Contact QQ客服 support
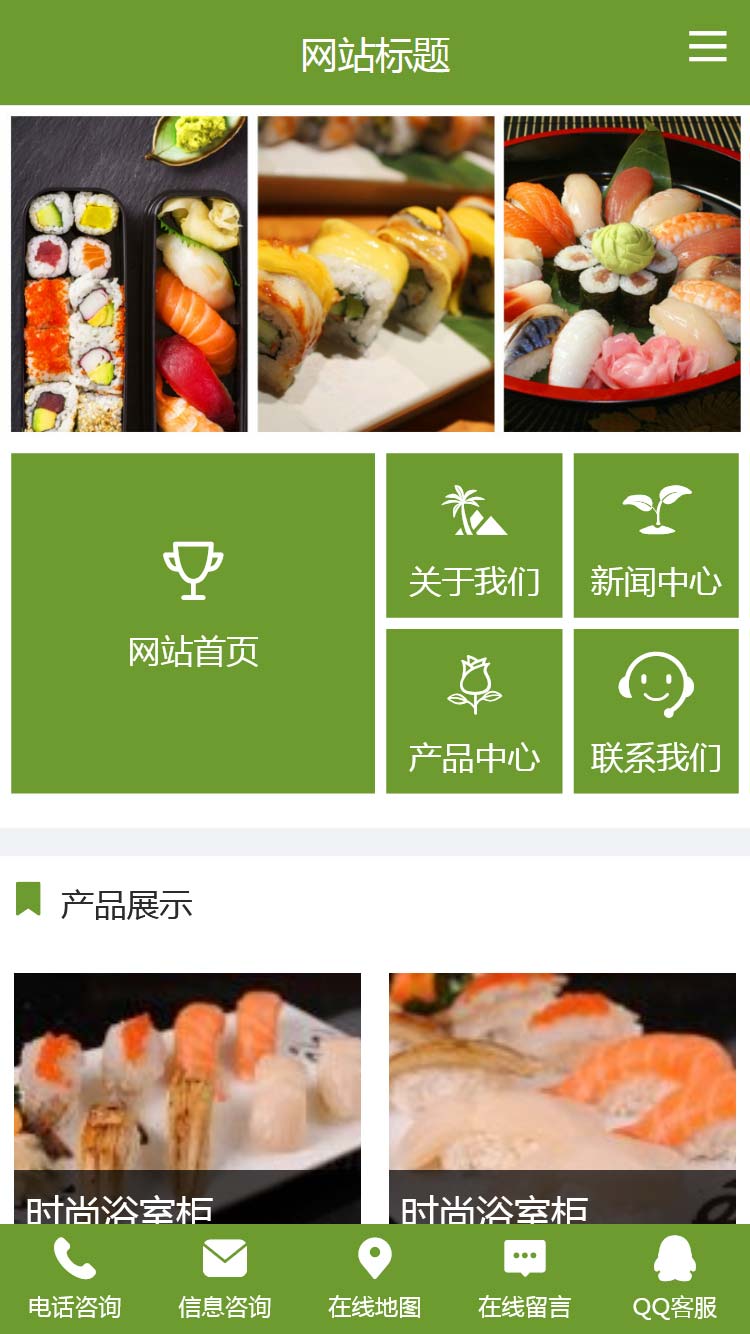The height and width of the screenshot is (1334, 750). tap(675, 1279)
